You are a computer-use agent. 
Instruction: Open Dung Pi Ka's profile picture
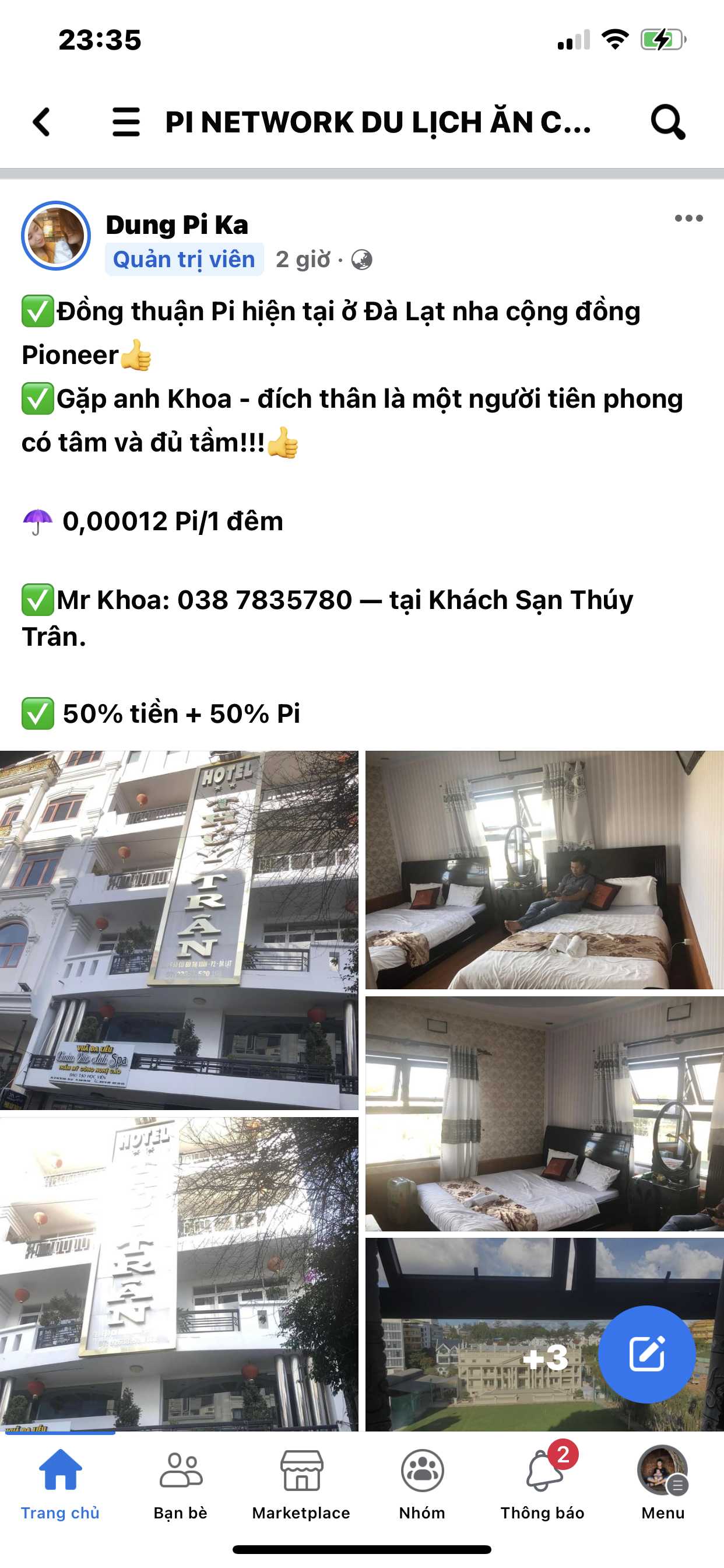tap(56, 236)
